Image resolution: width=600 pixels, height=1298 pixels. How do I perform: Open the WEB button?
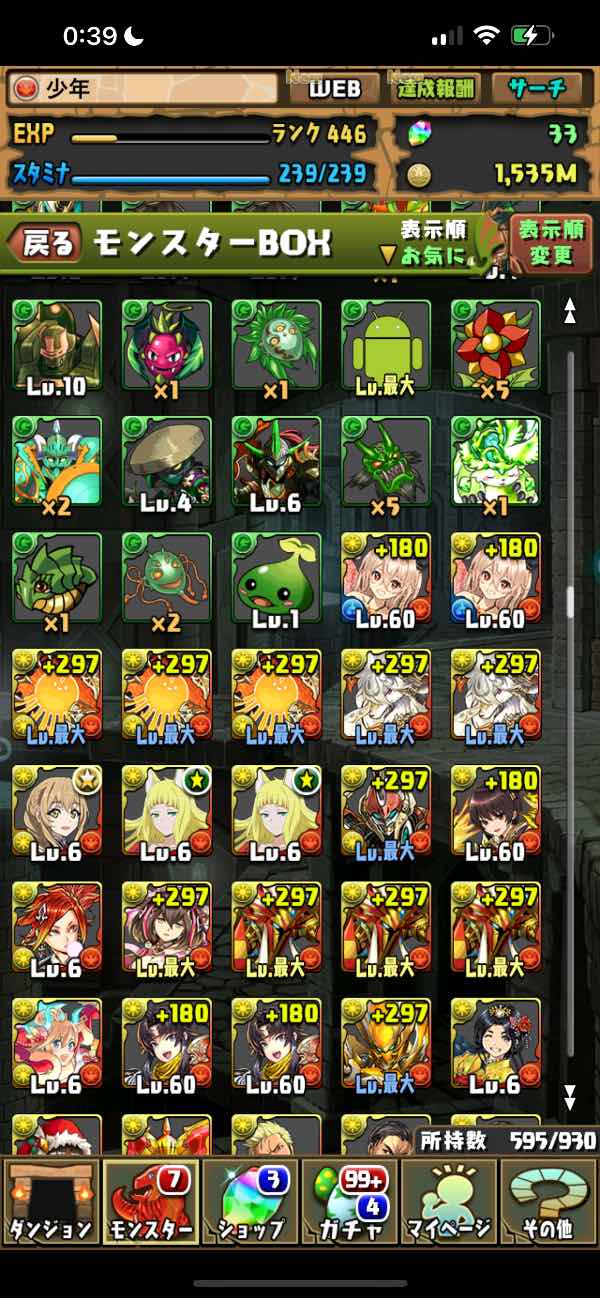coord(334,89)
